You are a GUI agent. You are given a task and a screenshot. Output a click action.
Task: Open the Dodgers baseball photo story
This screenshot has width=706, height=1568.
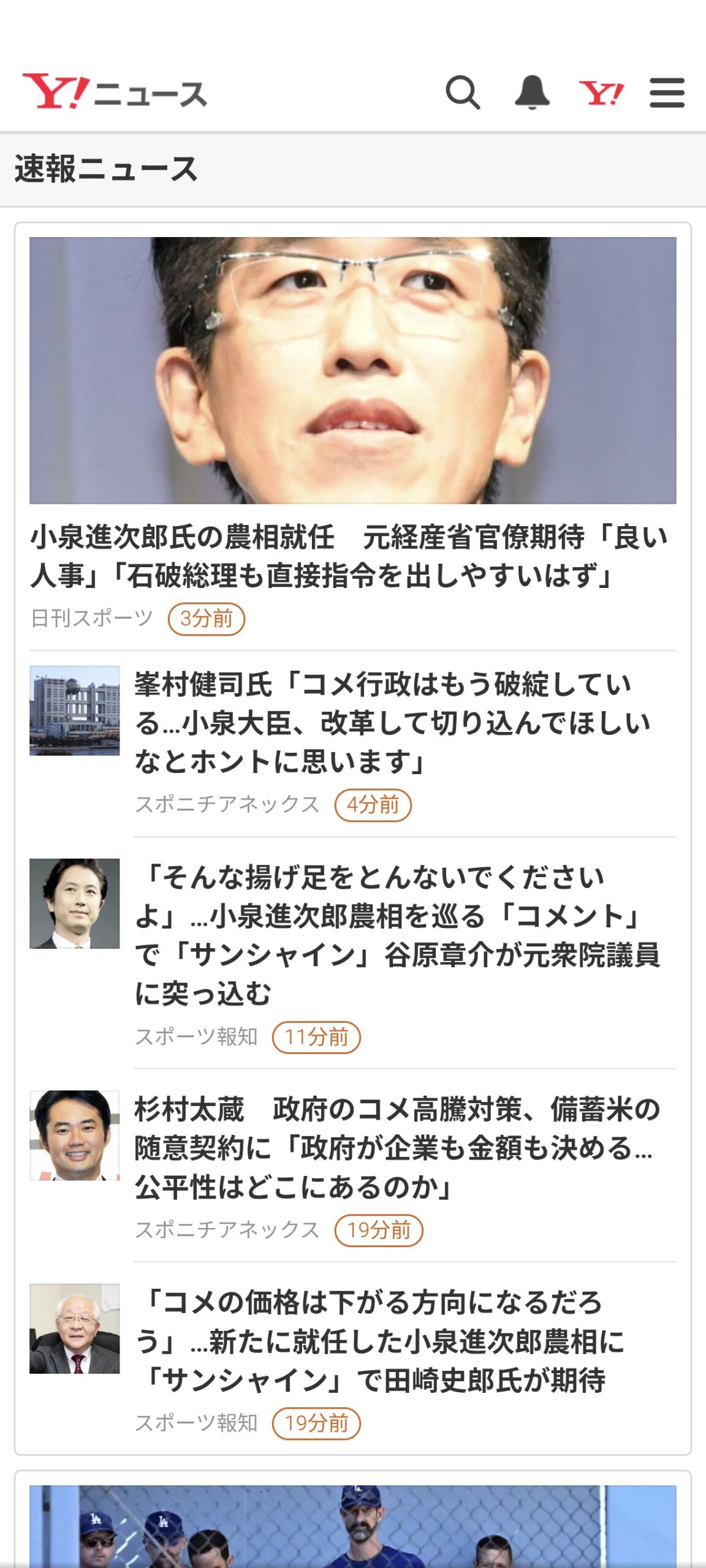[353, 1525]
